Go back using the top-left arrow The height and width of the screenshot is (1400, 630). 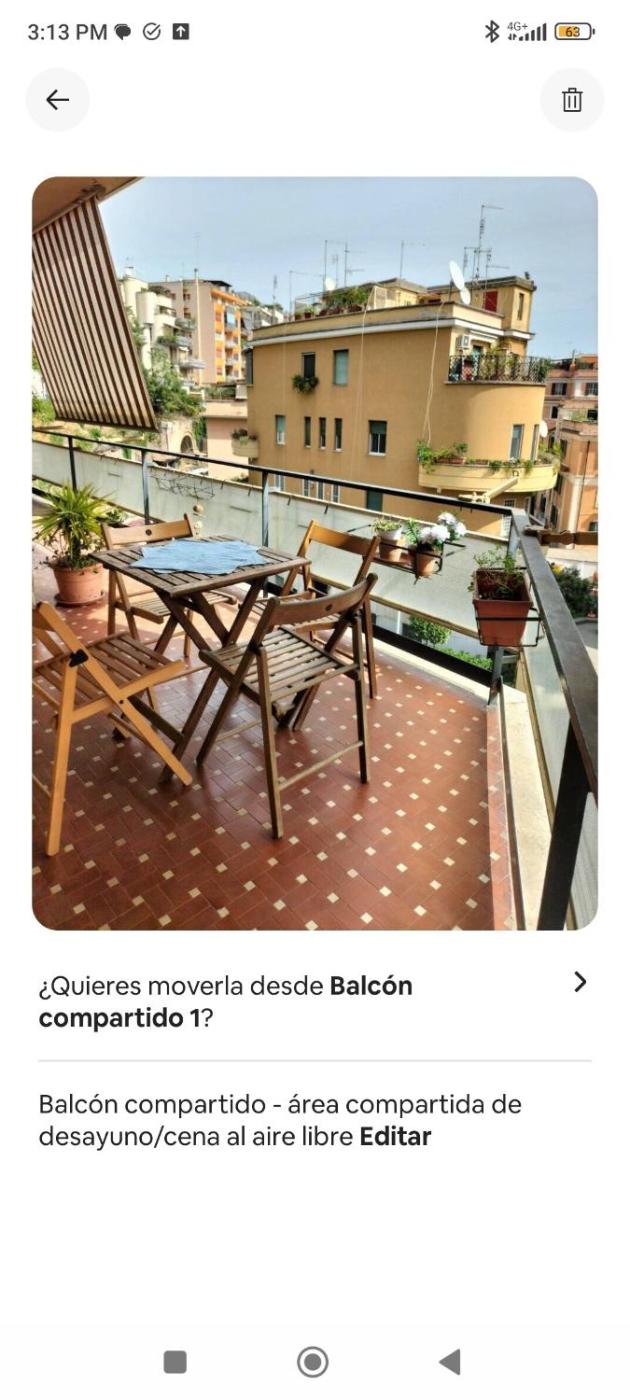(57, 100)
